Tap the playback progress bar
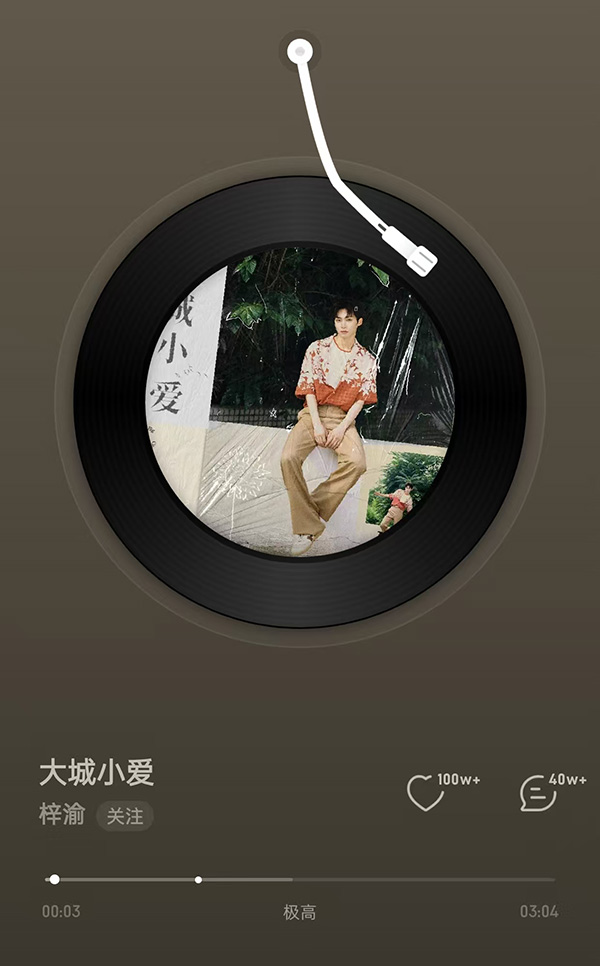This screenshot has height=966, width=600. point(300,880)
